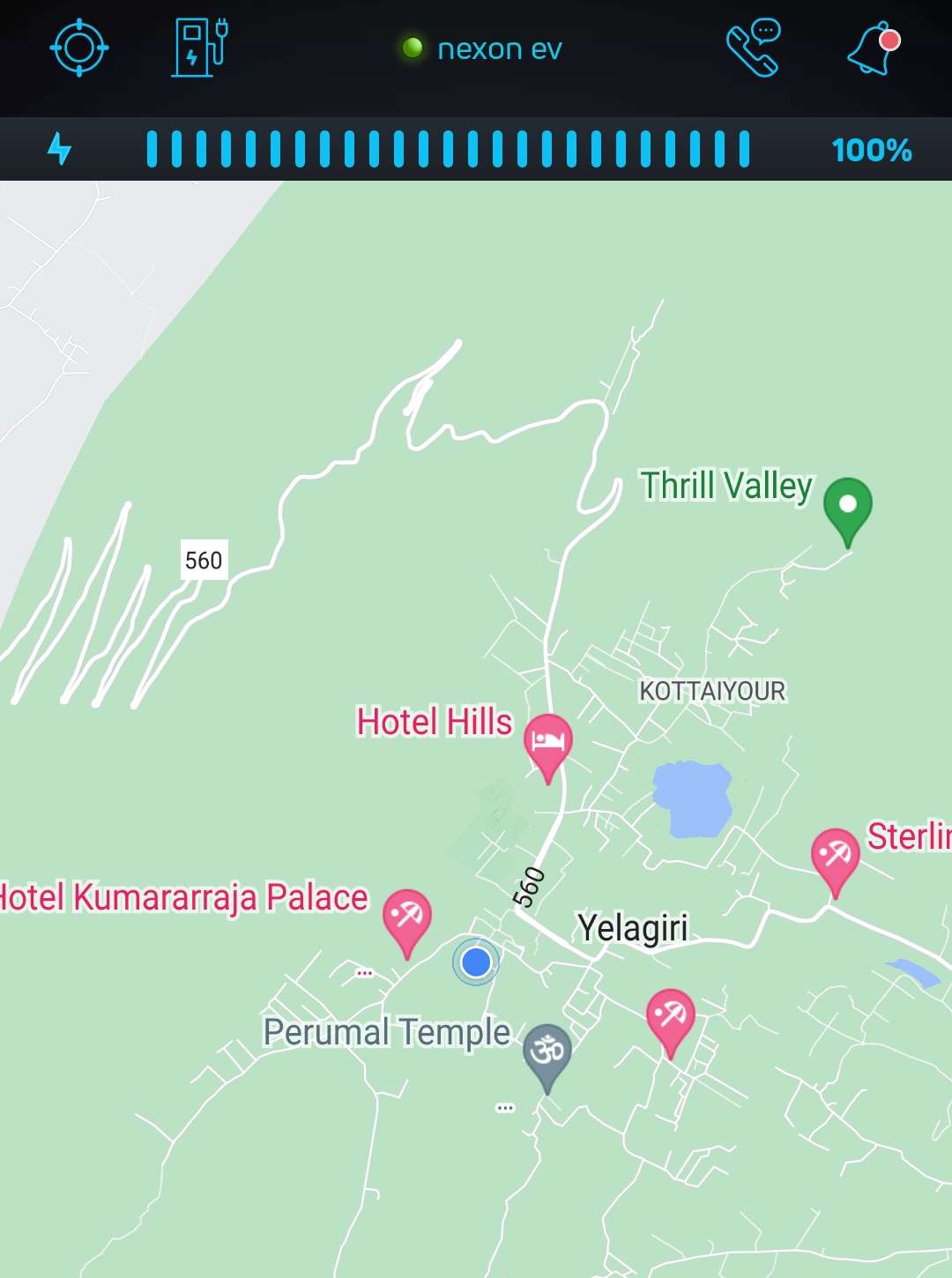This screenshot has height=1278, width=952.
Task: Select the Thrill Valley map pin
Action: (x=847, y=507)
